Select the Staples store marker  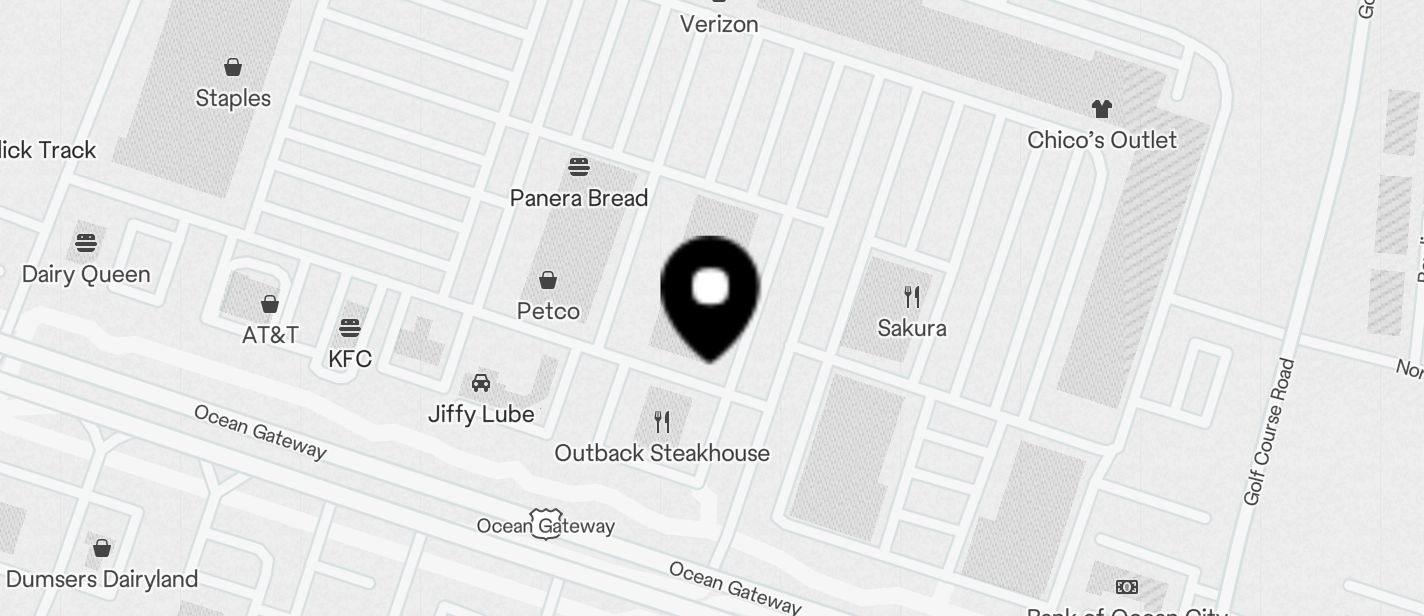[233, 67]
